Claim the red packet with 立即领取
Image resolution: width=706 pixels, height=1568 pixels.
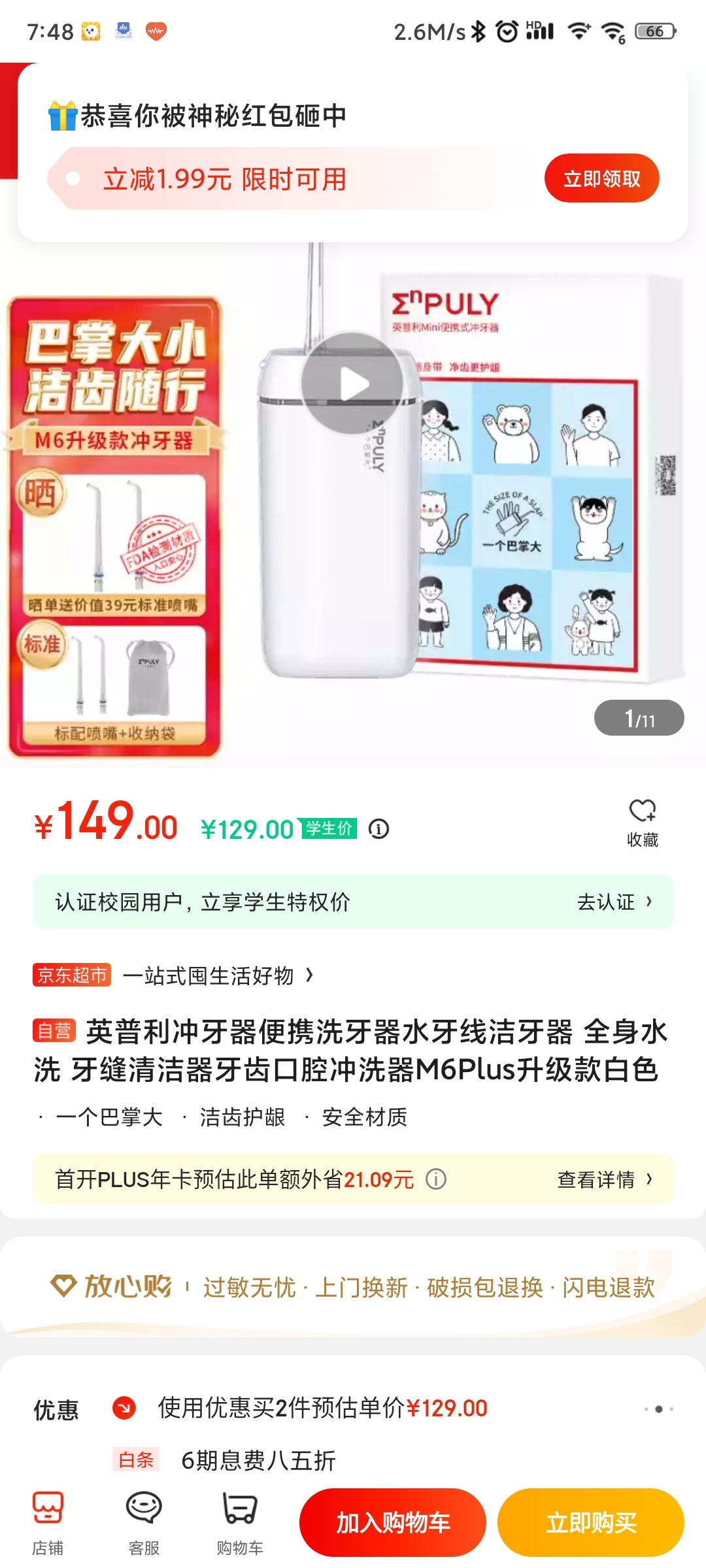601,178
